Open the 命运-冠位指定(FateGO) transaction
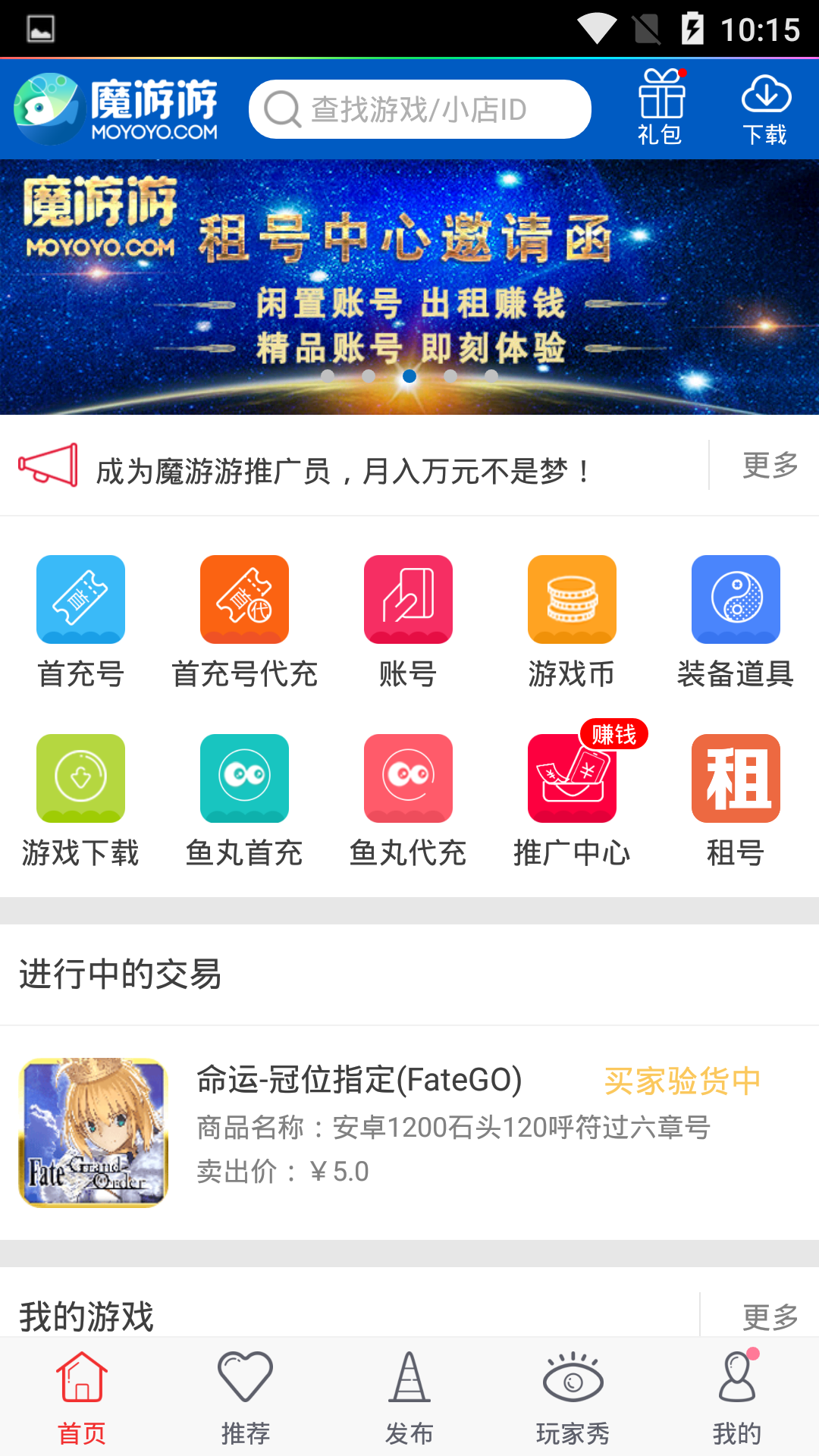Viewport: 819px width, 1456px height. (409, 1131)
